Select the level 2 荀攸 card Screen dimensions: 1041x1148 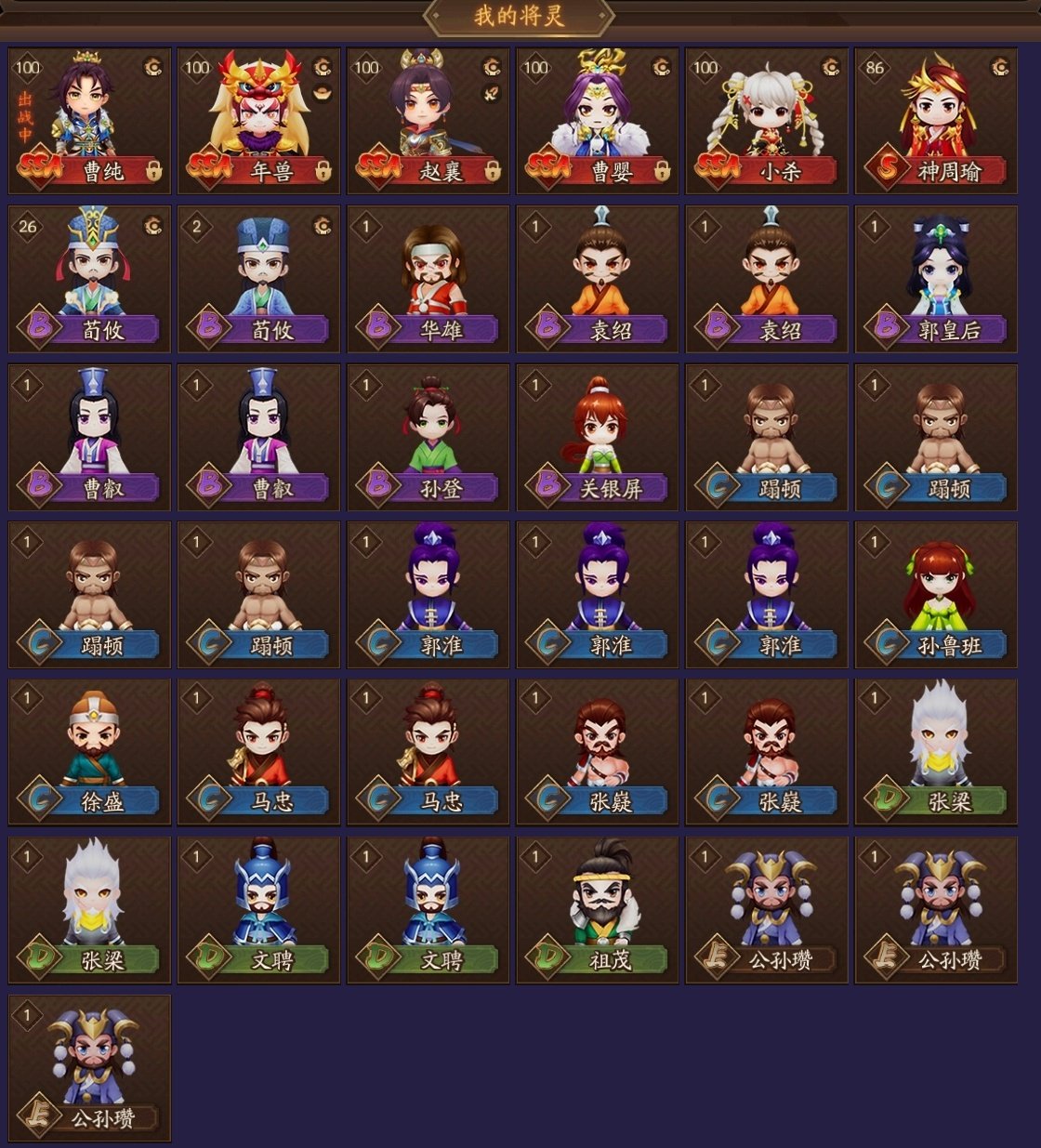pyautogui.click(x=258, y=279)
